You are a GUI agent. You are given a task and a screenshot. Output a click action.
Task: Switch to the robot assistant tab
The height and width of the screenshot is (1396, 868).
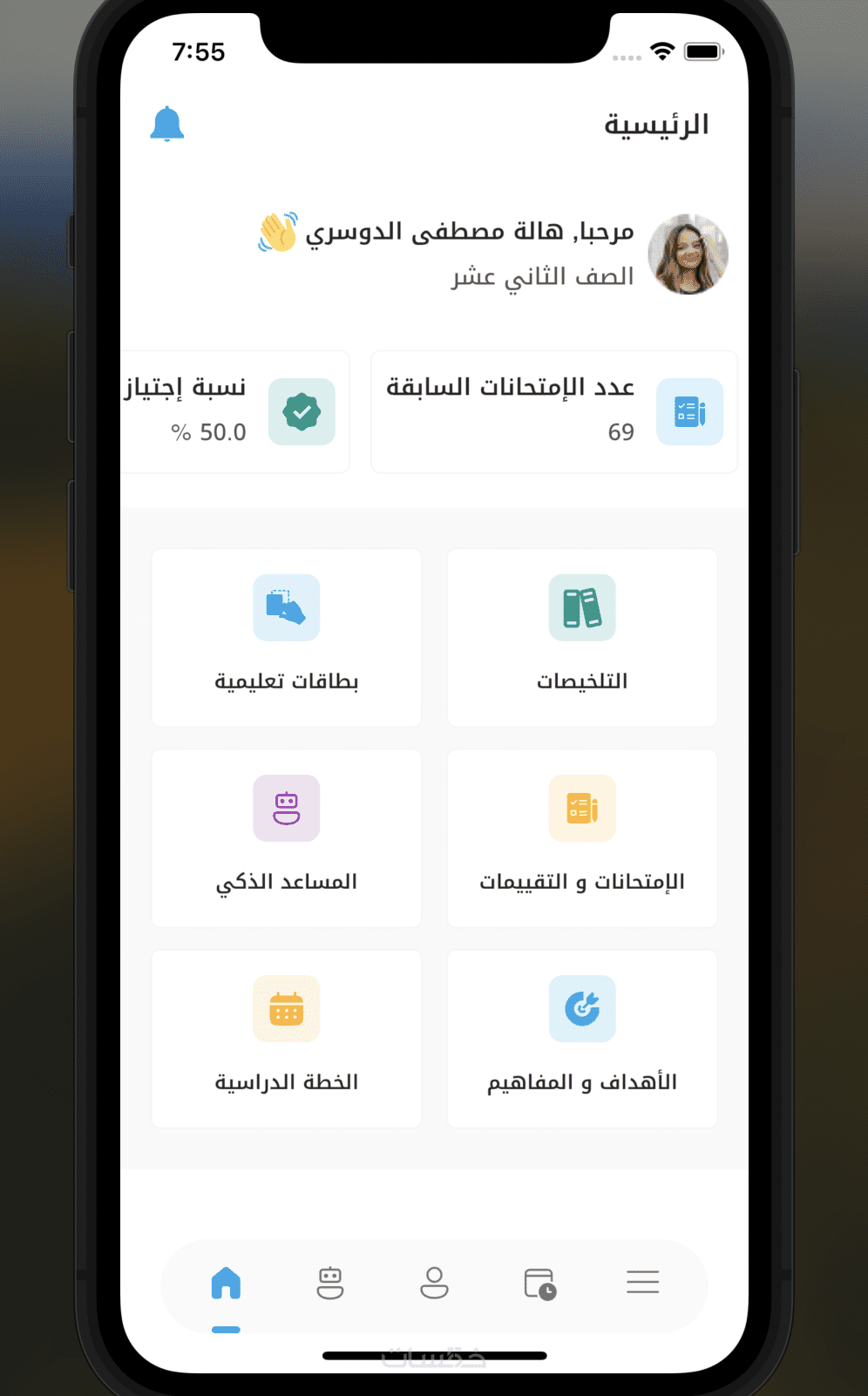[330, 1284]
